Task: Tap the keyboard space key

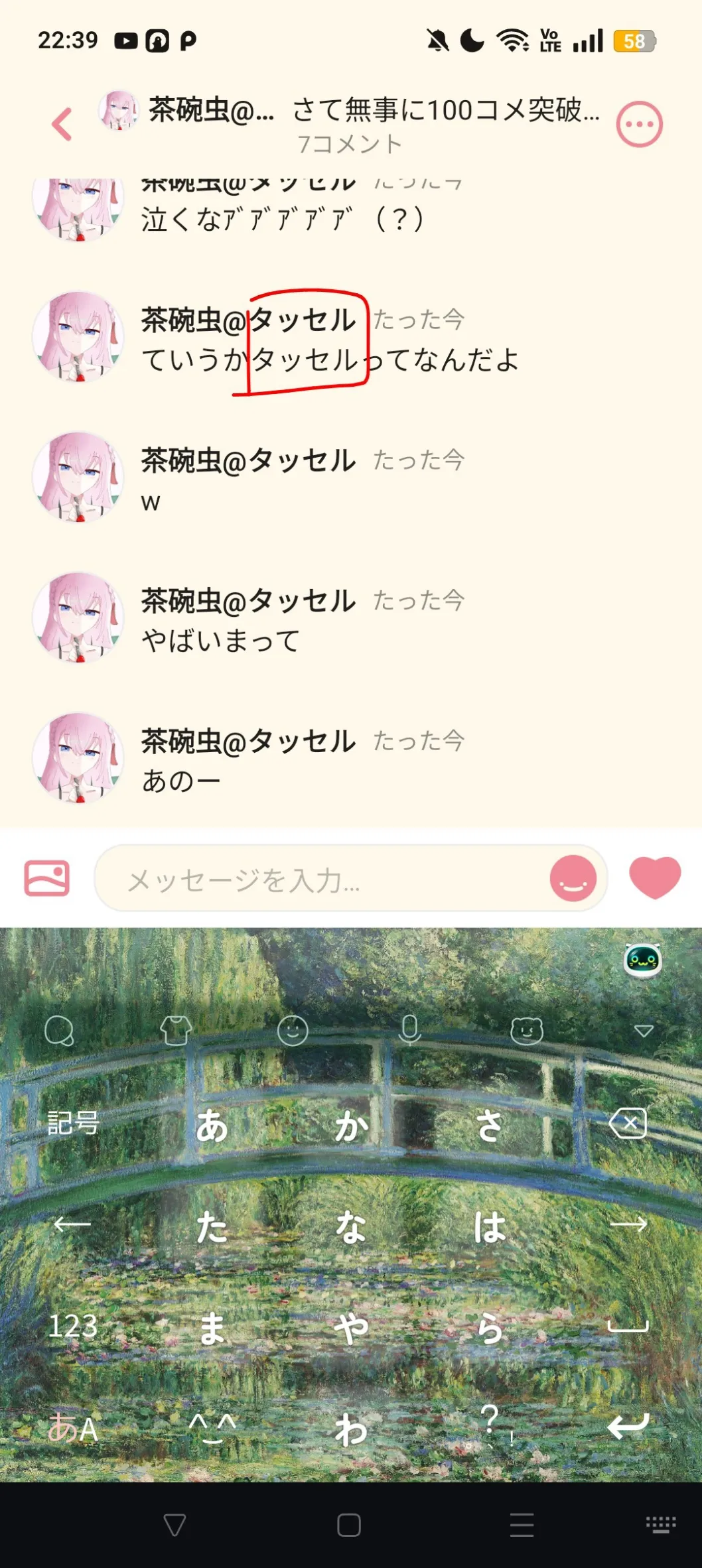Action: point(628,1326)
